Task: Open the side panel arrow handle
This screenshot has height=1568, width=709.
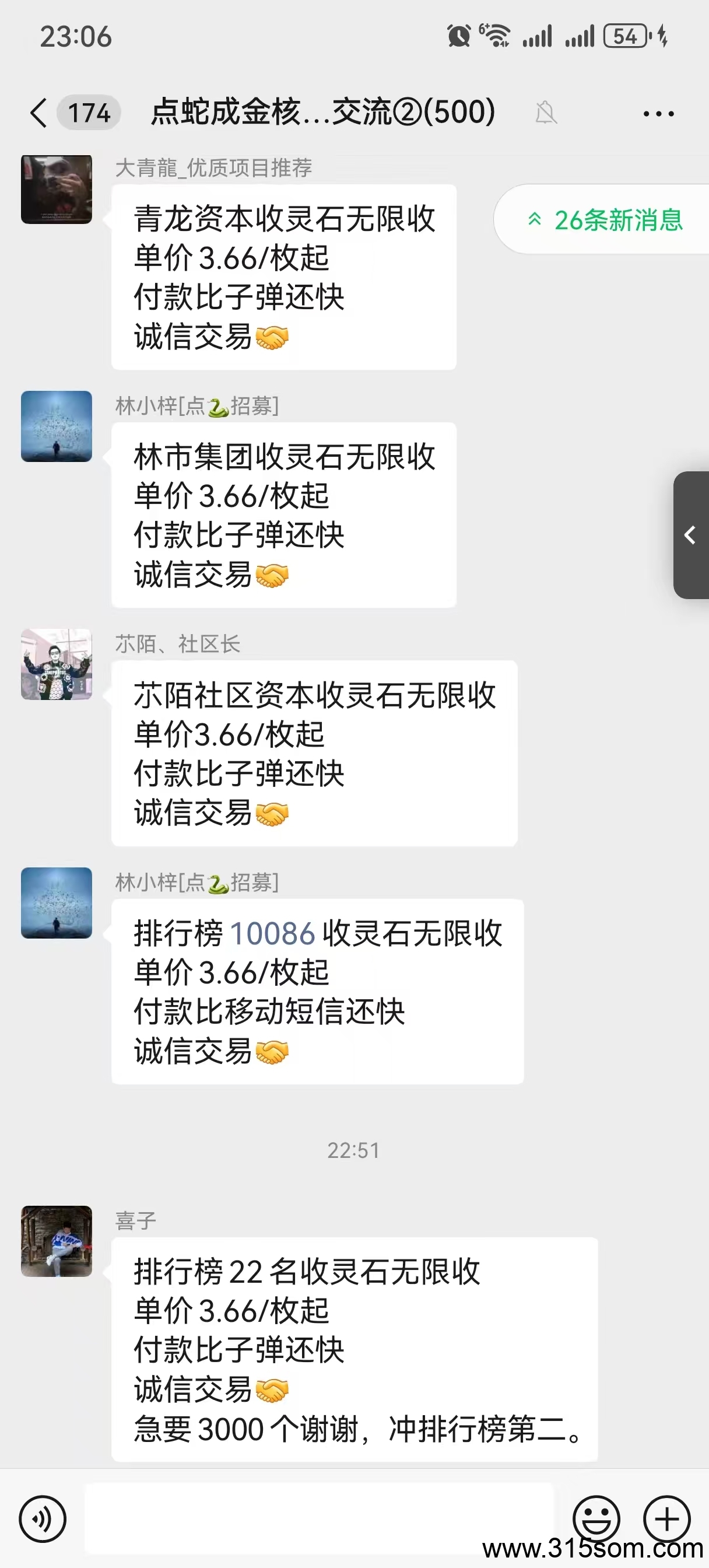Action: [691, 535]
